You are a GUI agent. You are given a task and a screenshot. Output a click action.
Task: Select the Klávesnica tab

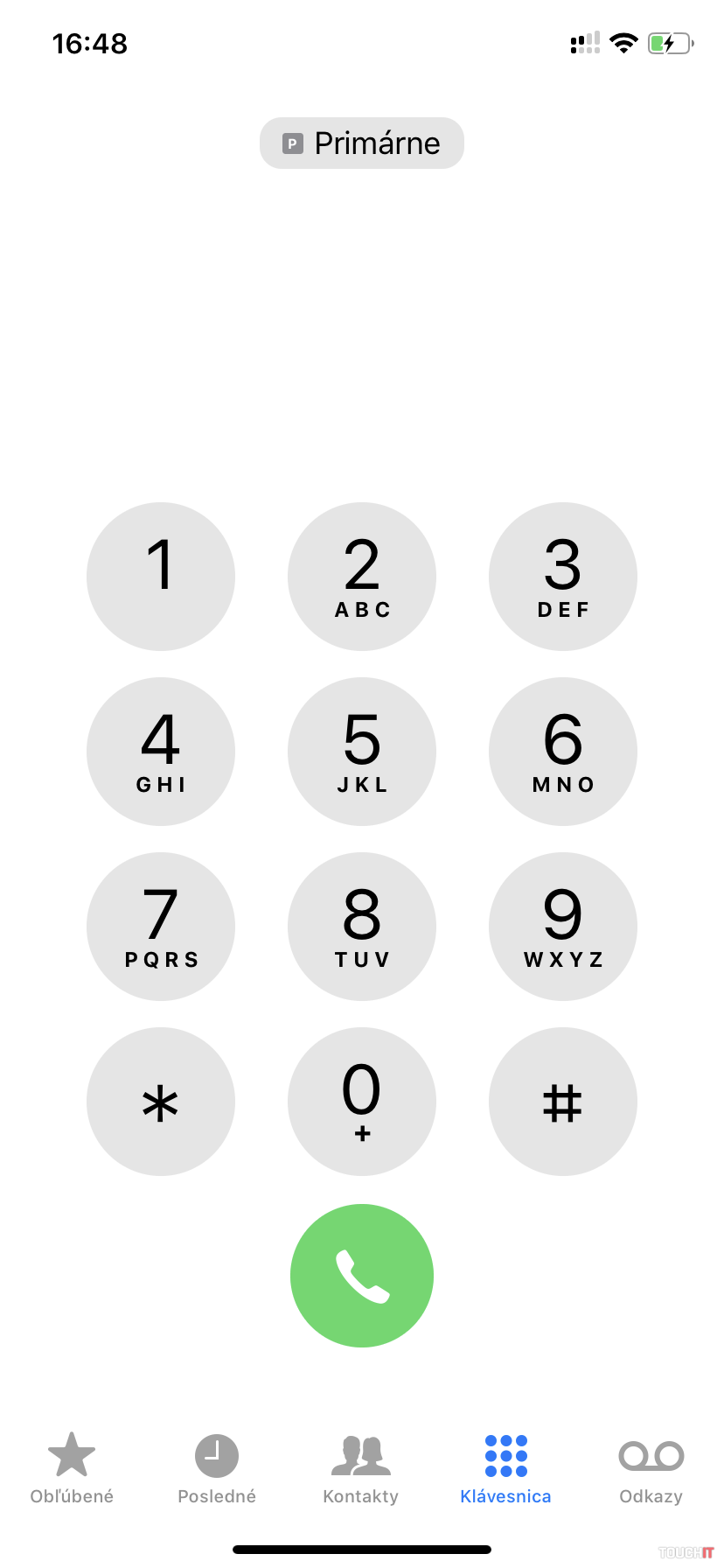(x=506, y=1468)
